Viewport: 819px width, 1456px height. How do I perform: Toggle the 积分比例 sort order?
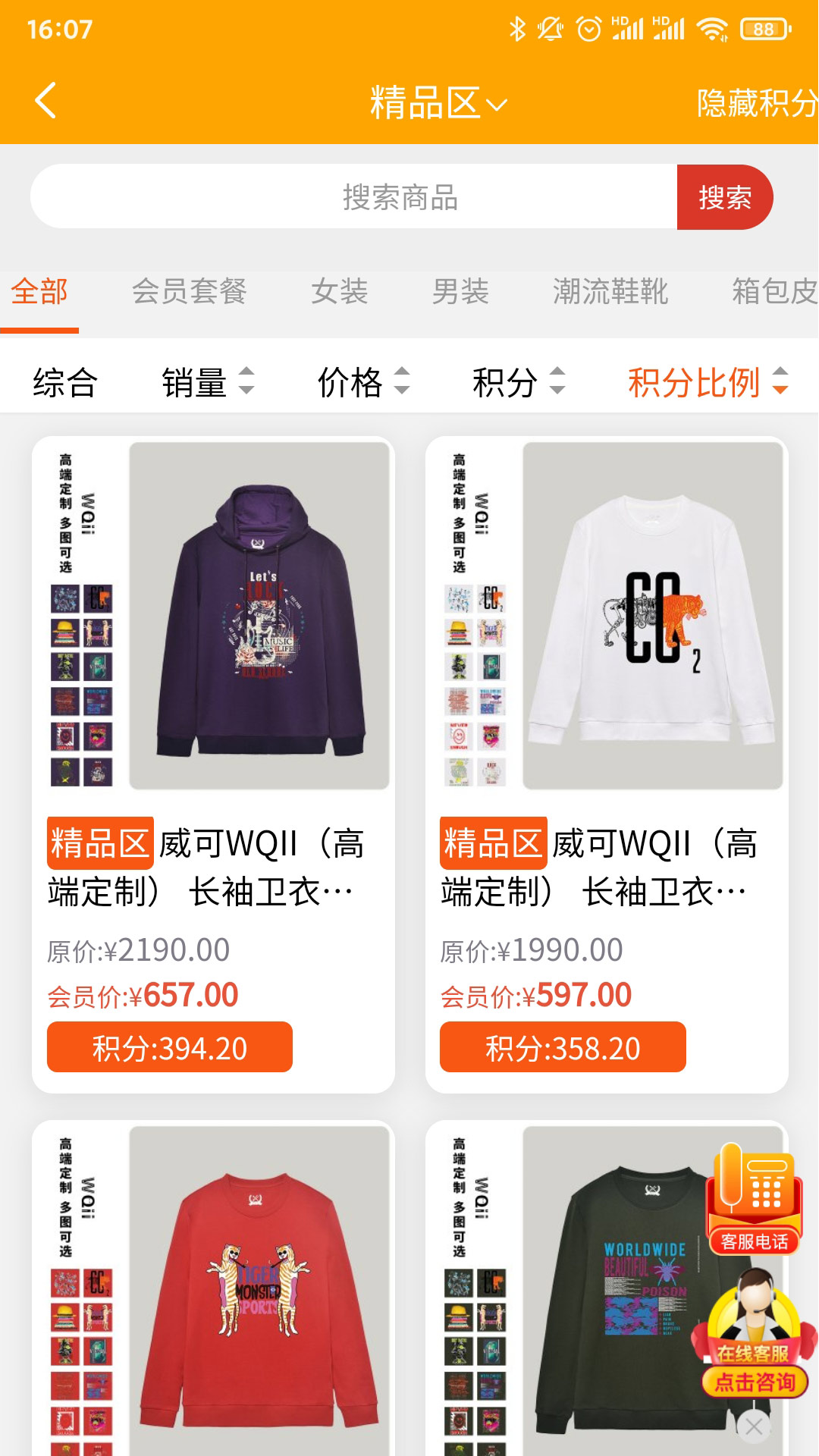coord(708,381)
